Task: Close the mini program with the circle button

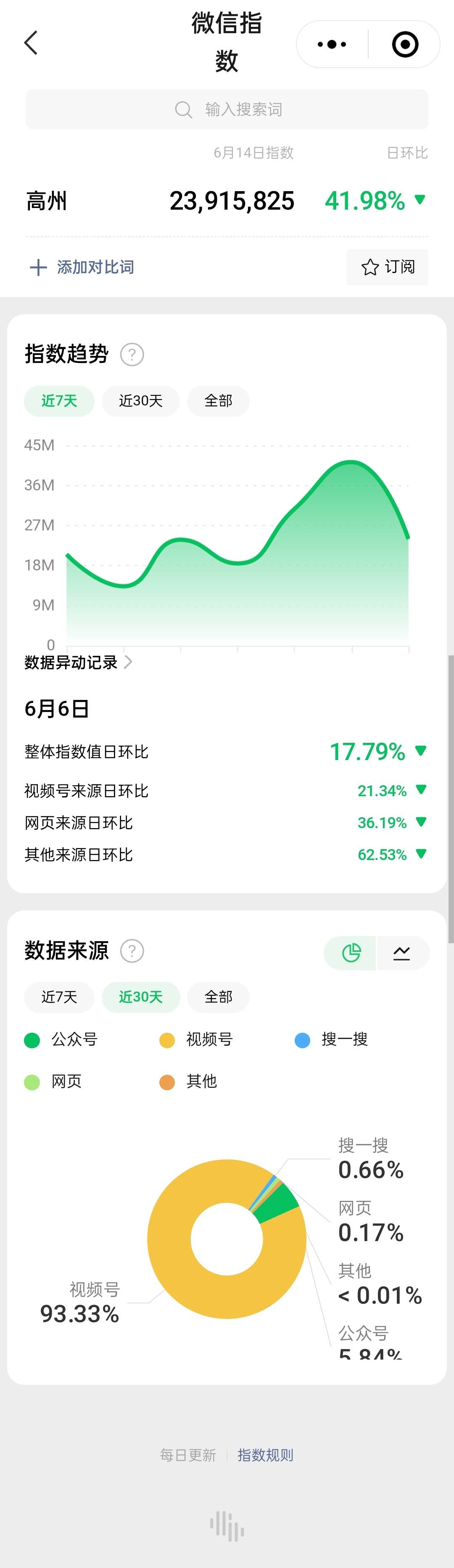Action: pyautogui.click(x=405, y=44)
